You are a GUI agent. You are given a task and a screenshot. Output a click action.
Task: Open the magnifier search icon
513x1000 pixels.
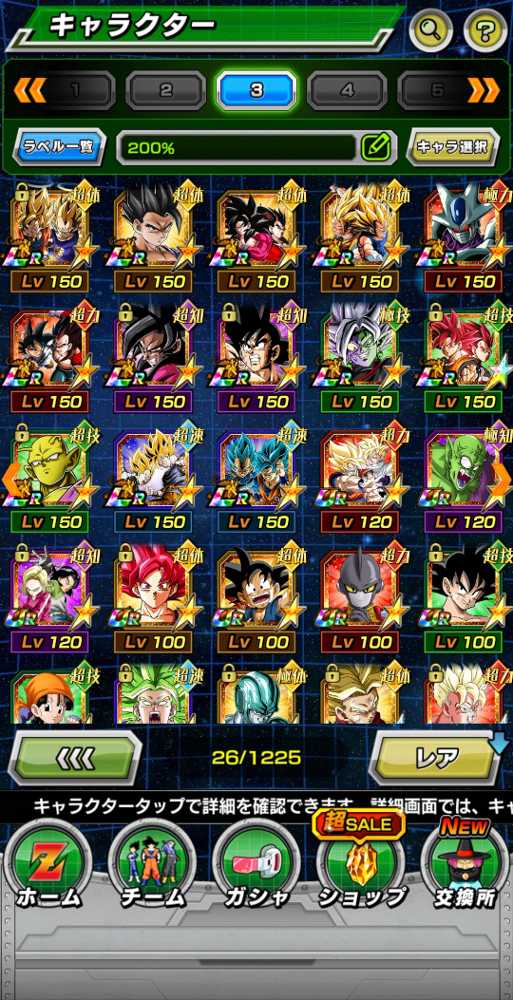431,30
